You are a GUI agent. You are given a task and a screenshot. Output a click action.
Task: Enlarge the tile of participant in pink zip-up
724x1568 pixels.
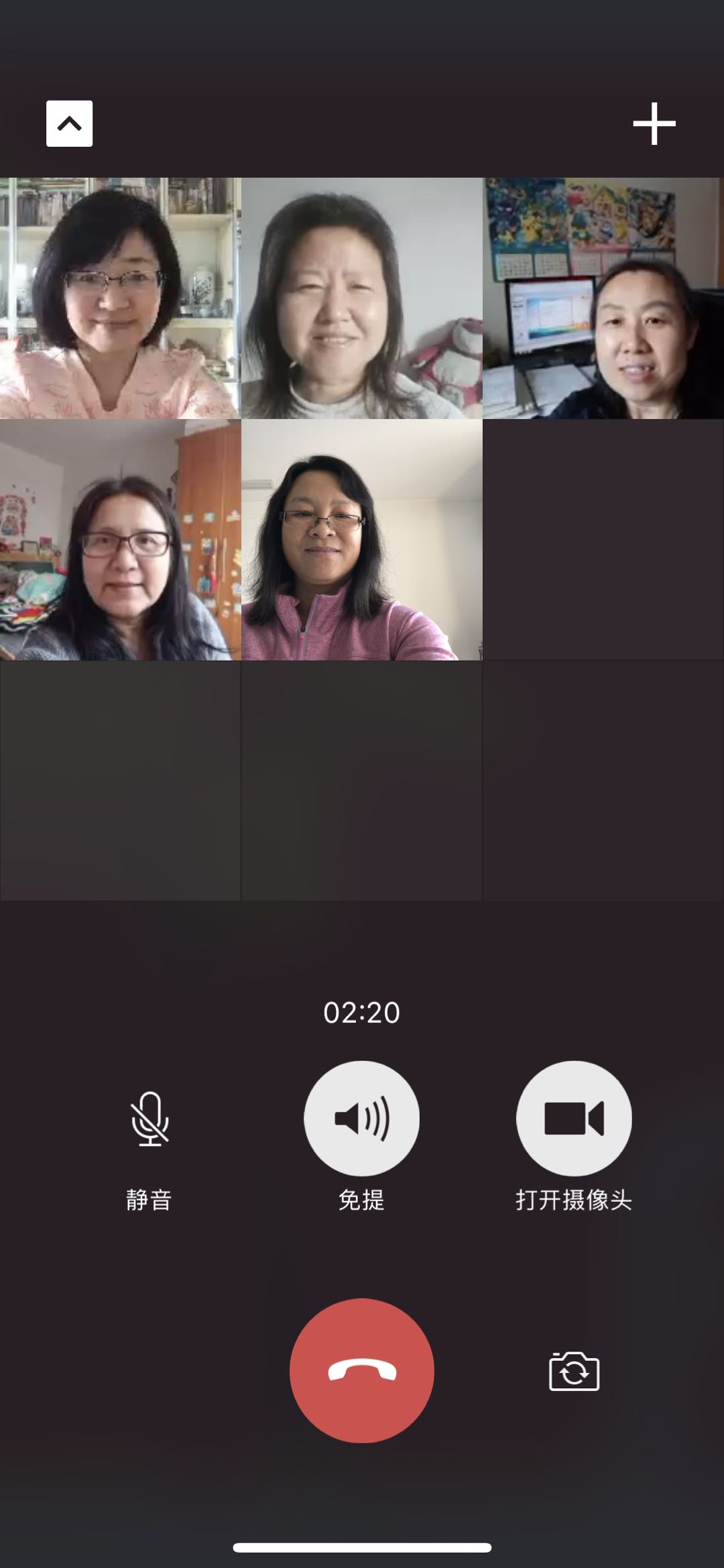pos(361,540)
